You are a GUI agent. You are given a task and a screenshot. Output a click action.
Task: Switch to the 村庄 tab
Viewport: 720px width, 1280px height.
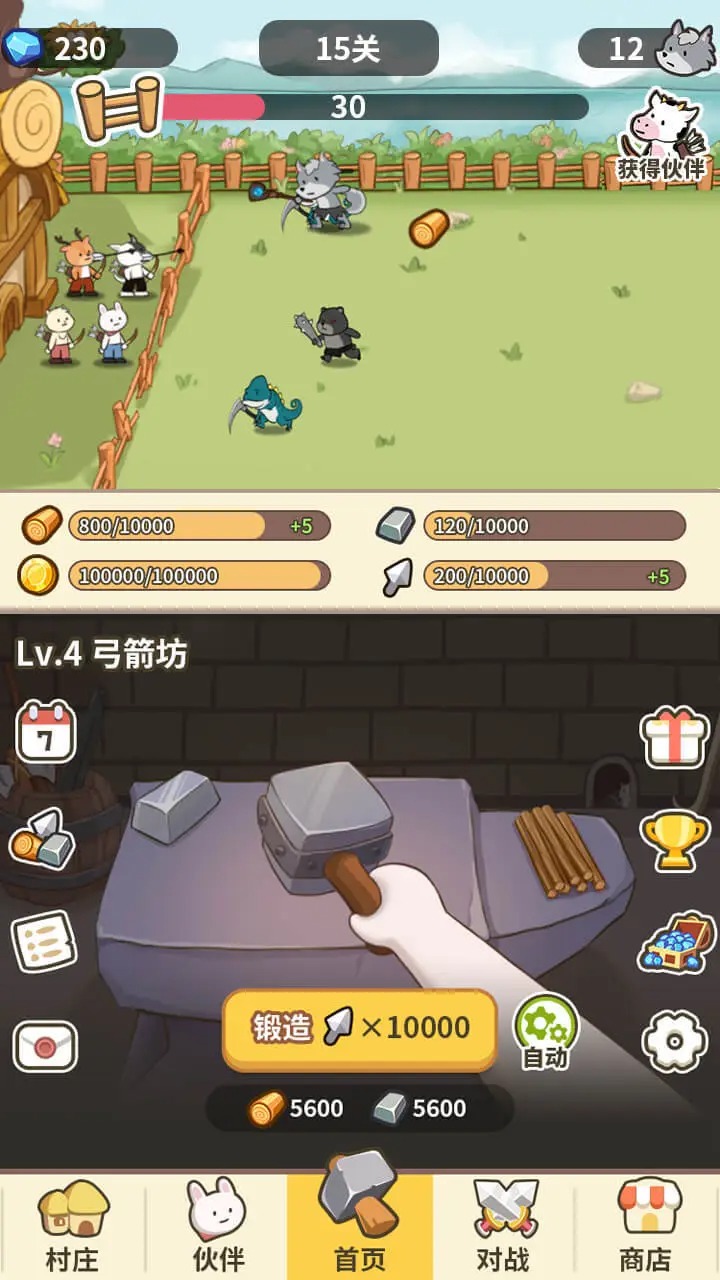coord(73,1225)
